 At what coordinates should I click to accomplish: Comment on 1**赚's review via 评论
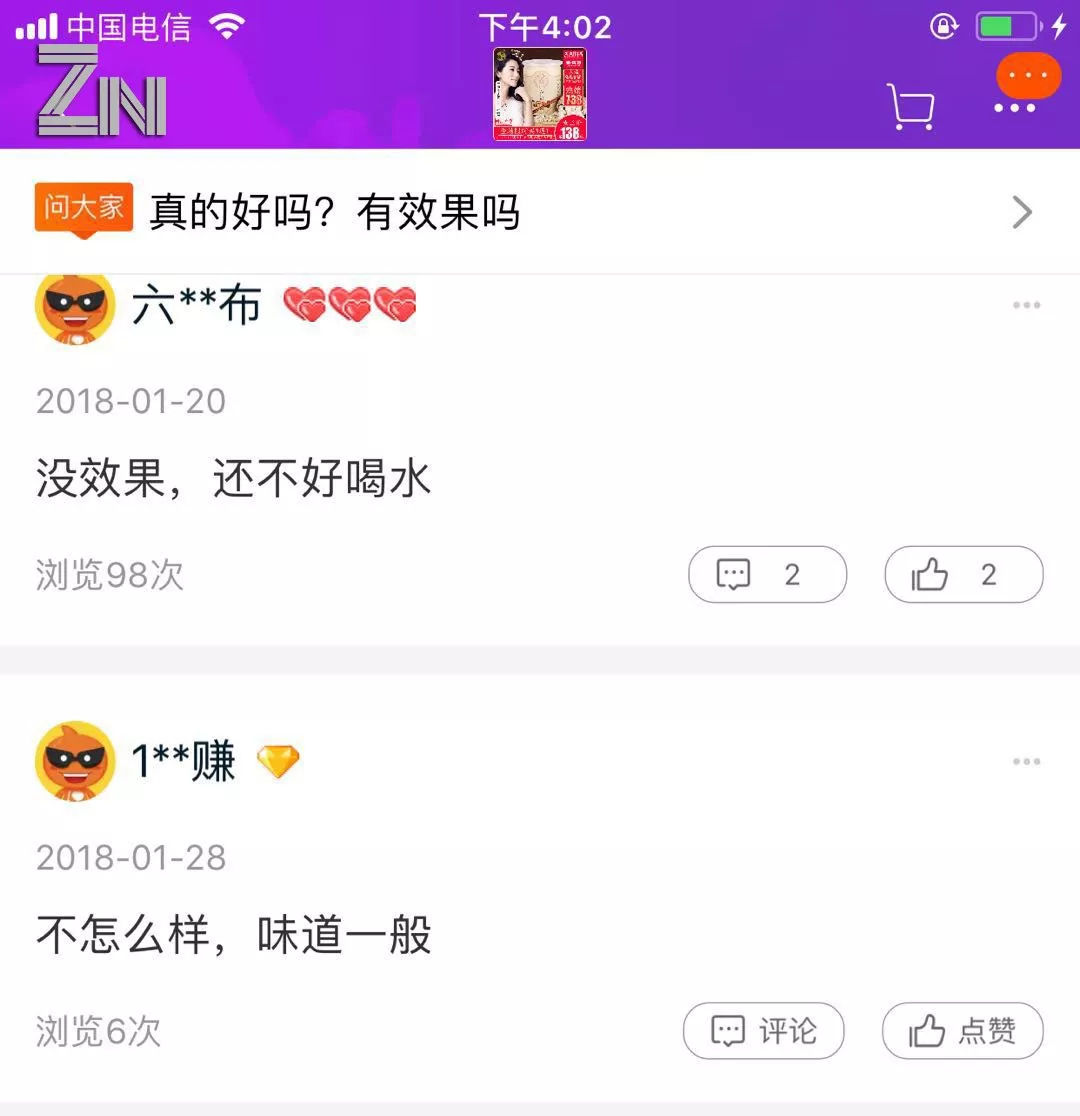[764, 1031]
